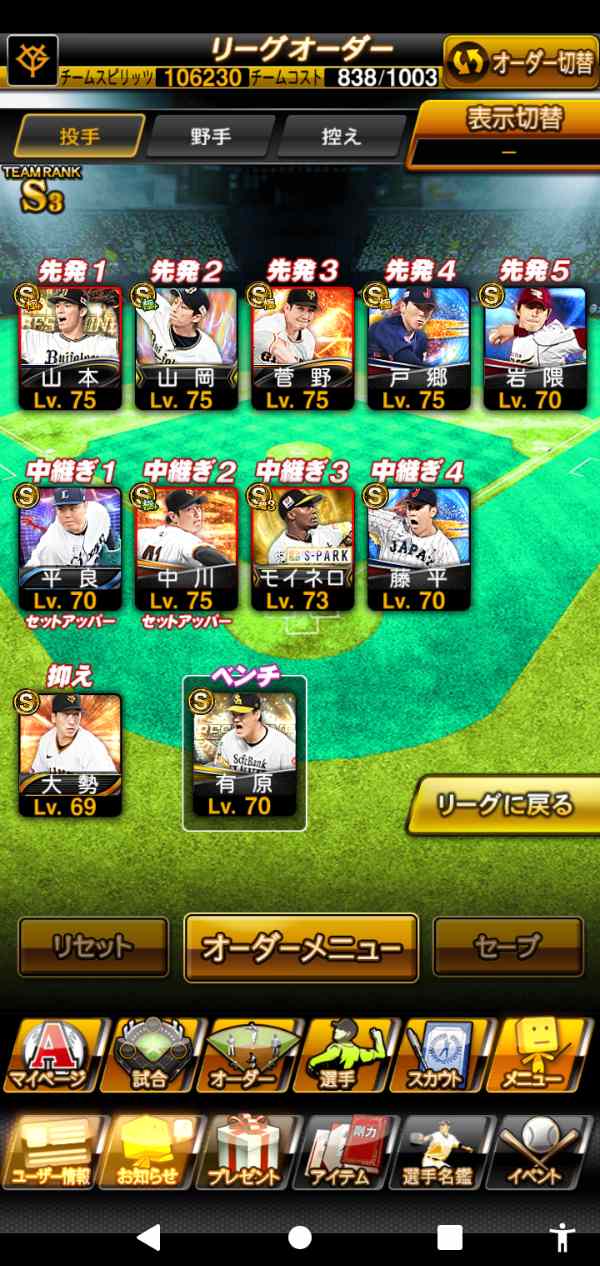600x1266 pixels.
Task: Save lineup with セーブ button
Action: point(508,945)
